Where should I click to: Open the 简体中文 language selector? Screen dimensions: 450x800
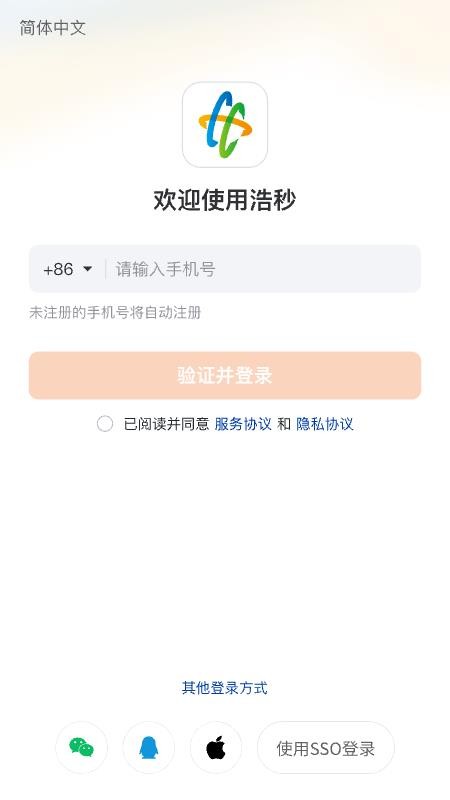(53, 28)
